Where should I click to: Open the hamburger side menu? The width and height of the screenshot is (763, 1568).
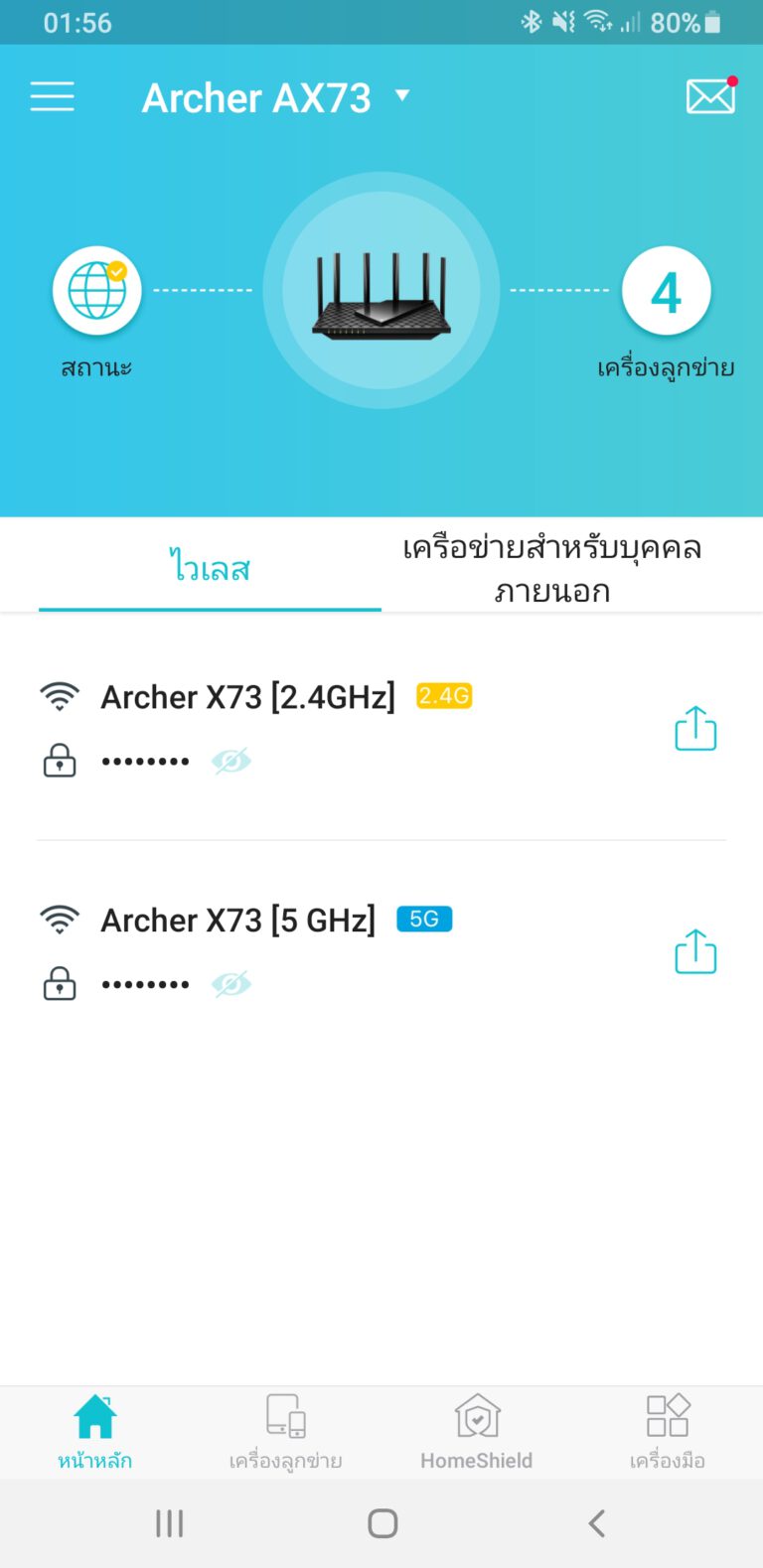click(52, 96)
